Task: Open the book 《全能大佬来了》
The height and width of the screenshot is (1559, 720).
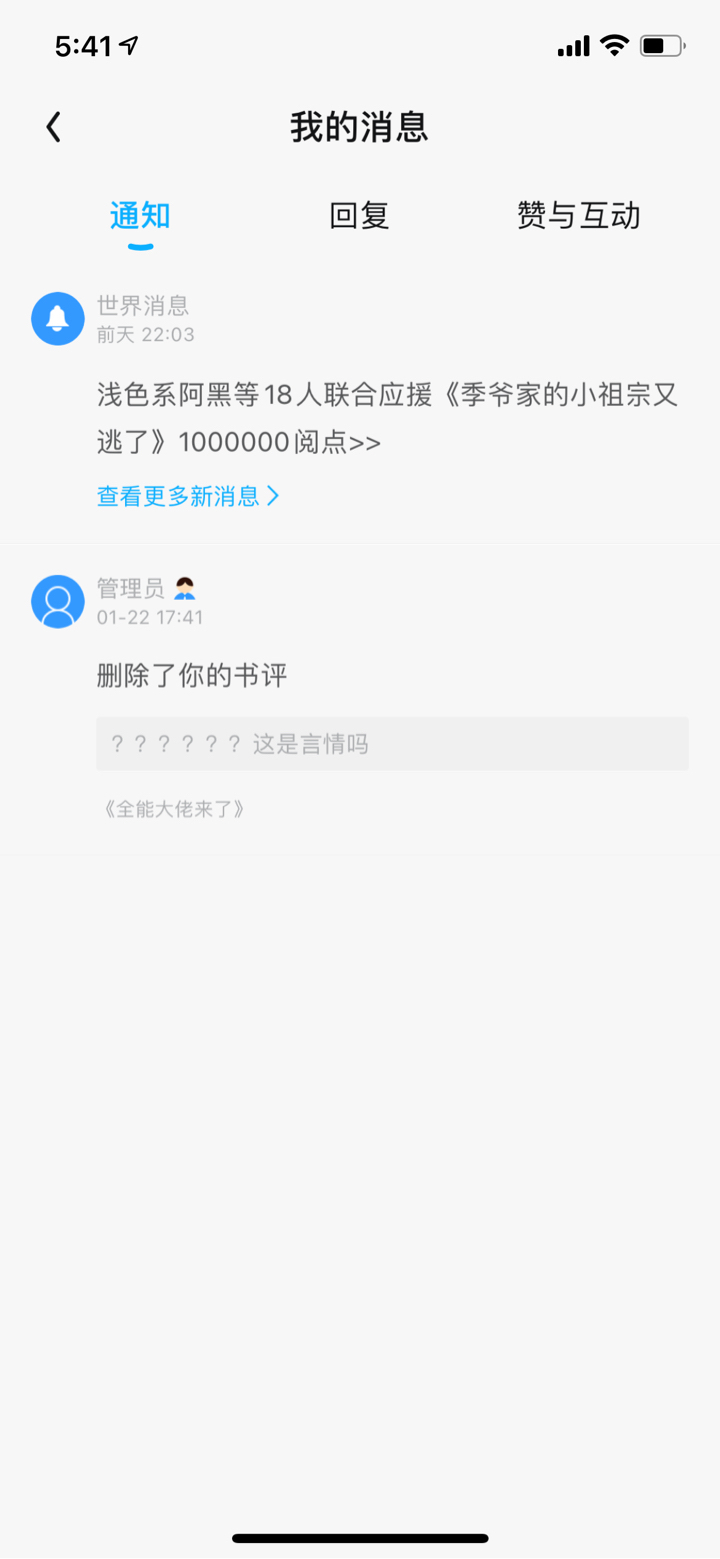Action: point(174,809)
